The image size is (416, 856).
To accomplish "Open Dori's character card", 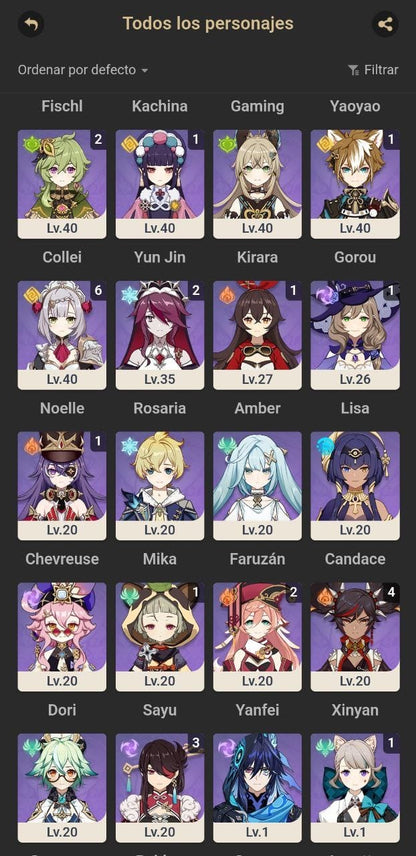I will point(62,637).
